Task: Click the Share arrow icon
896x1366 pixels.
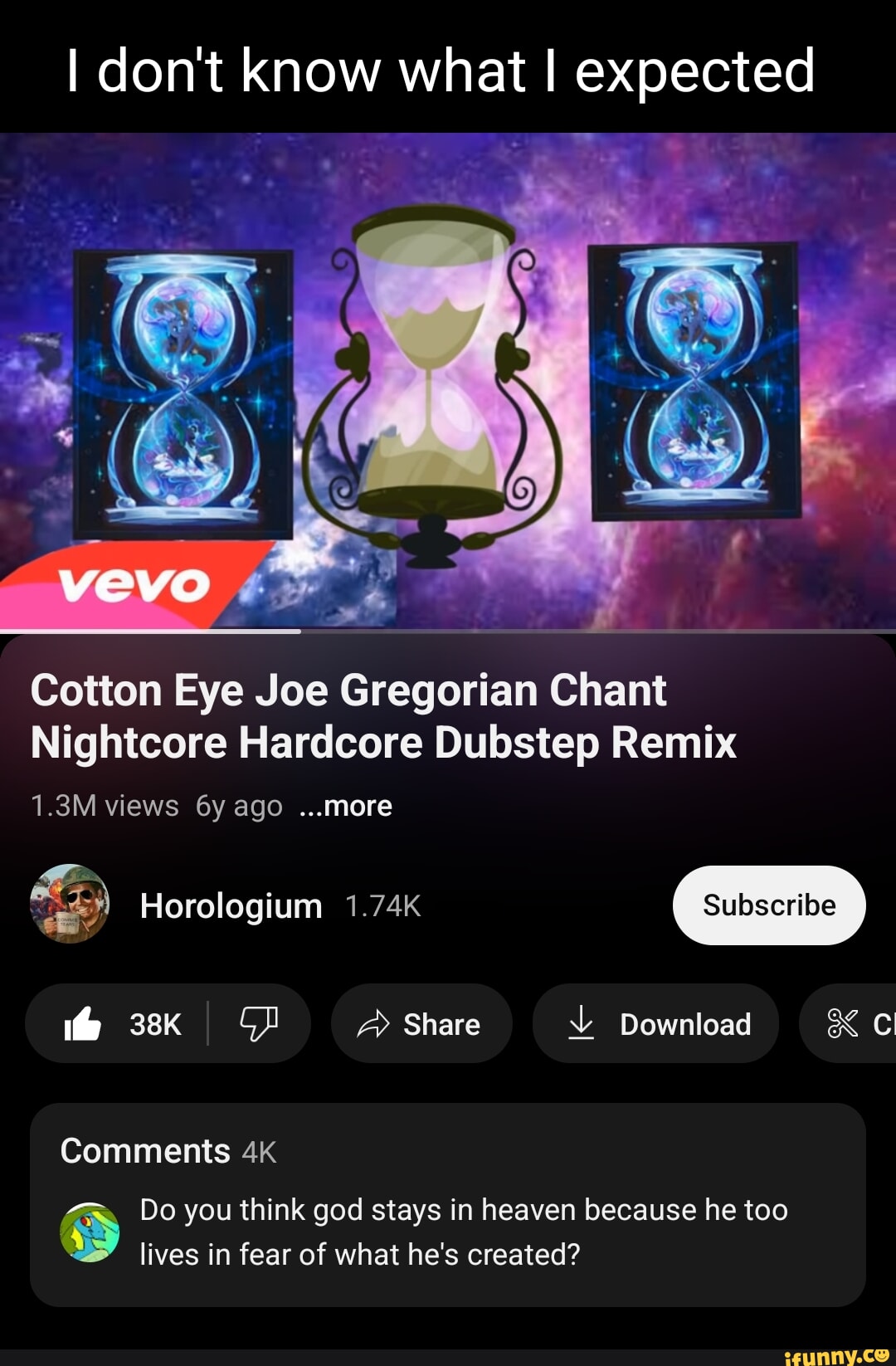Action: (373, 1023)
